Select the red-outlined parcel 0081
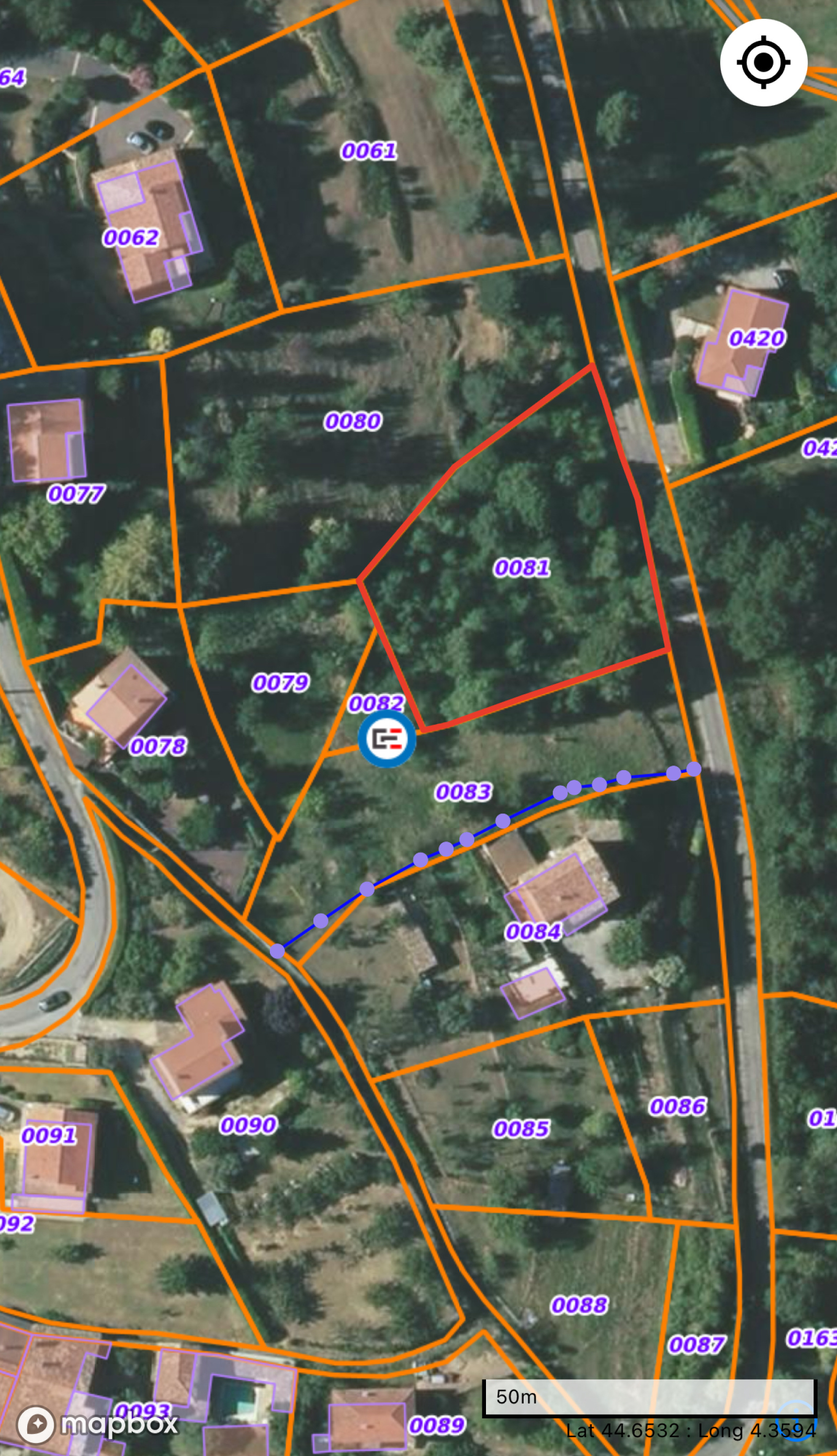Image resolution: width=837 pixels, height=1456 pixels. (x=522, y=568)
